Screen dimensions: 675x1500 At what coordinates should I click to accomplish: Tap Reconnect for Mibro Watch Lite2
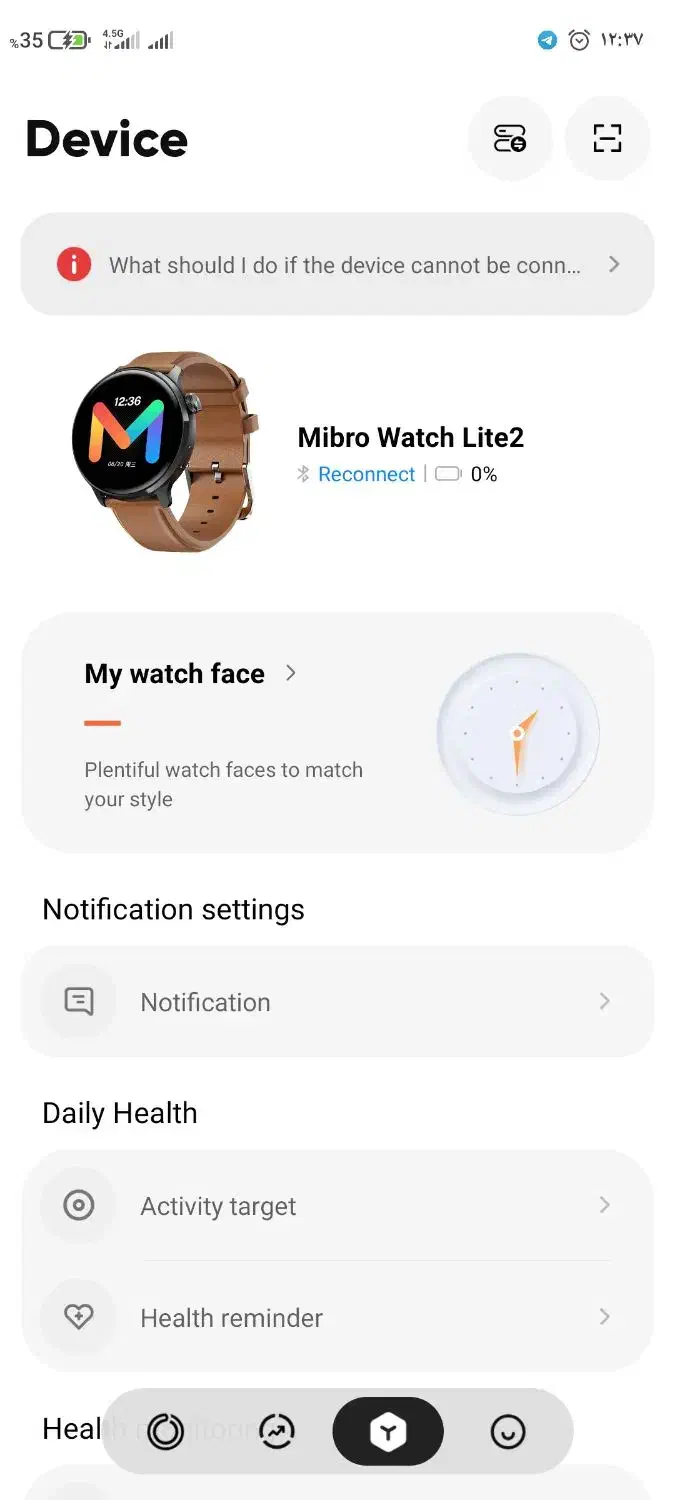366,474
